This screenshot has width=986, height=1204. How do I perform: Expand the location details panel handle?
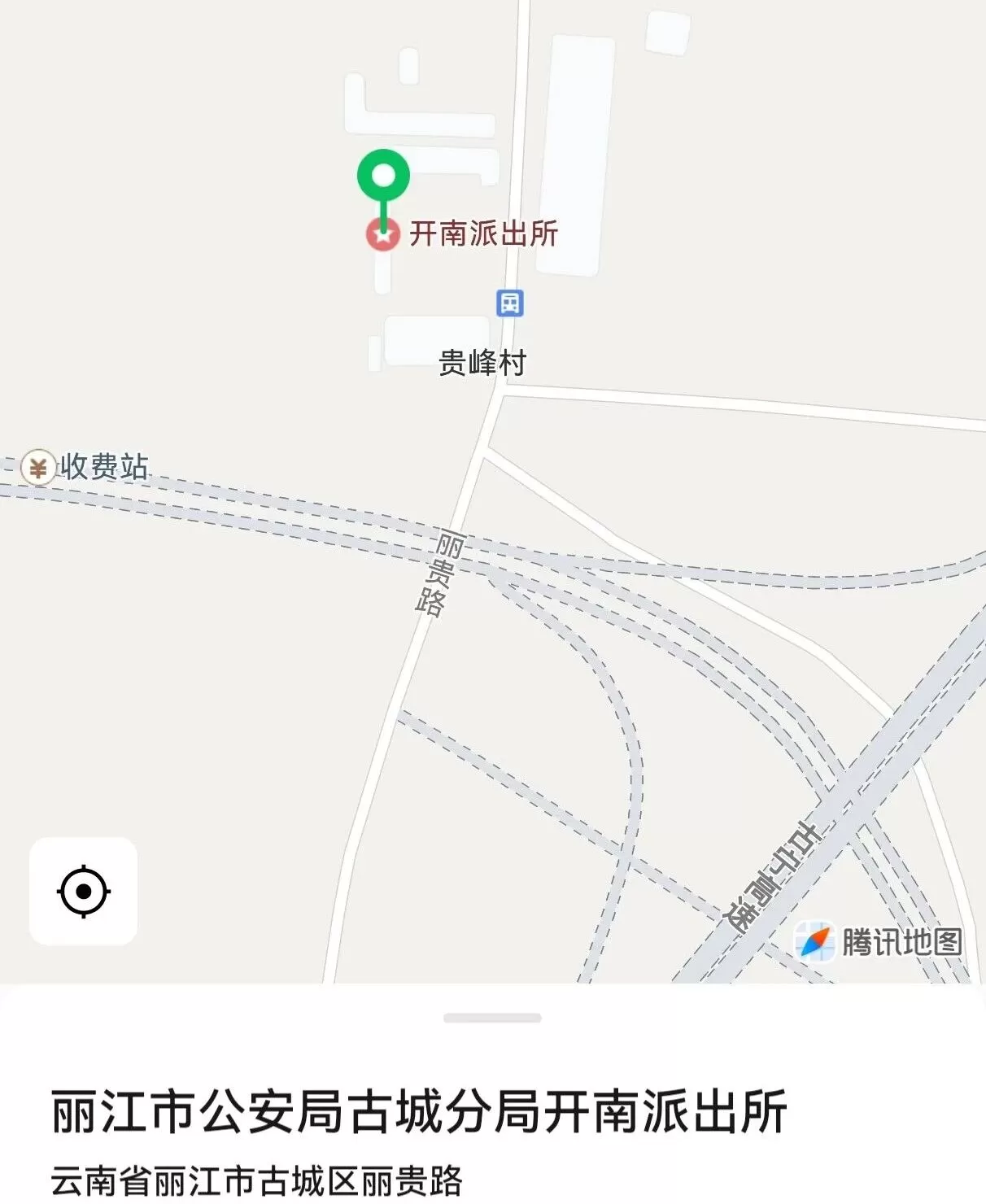[492, 1018]
